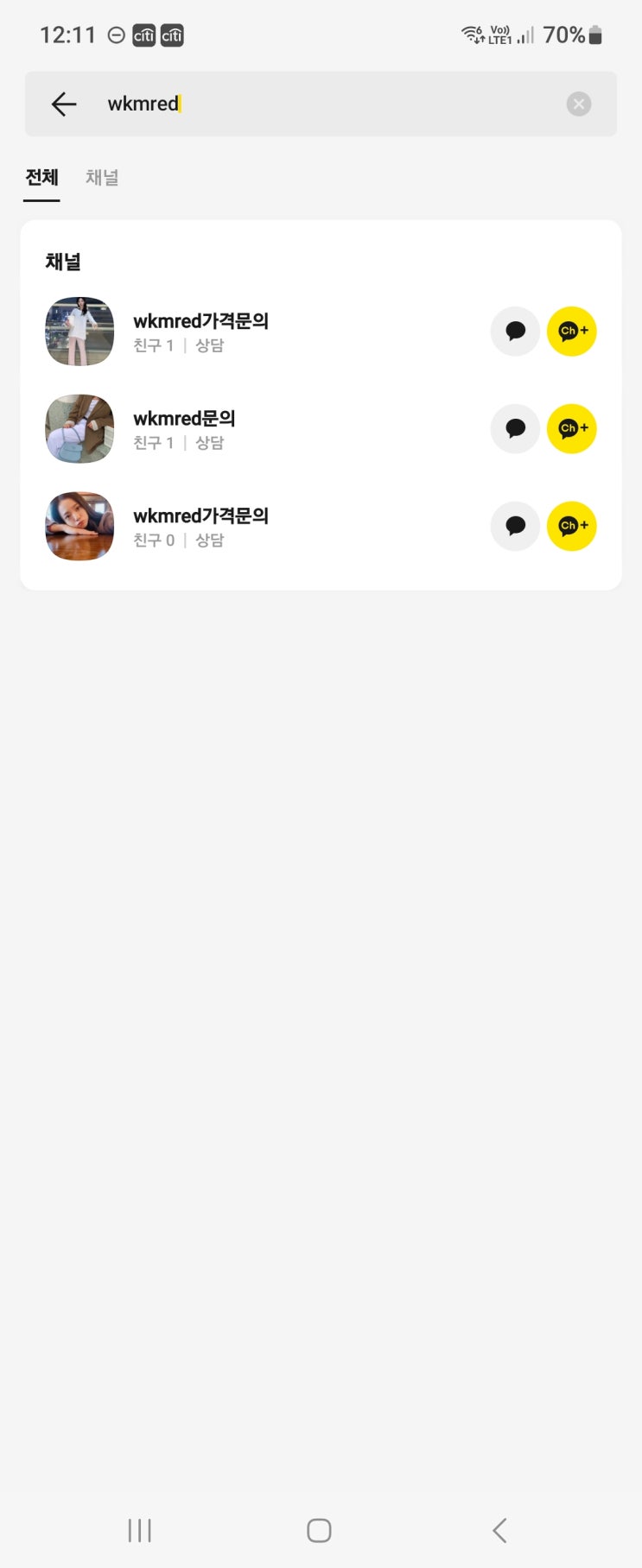Start a chat with the wkmred문의 channel
This screenshot has width=642, height=1568.
click(x=515, y=428)
